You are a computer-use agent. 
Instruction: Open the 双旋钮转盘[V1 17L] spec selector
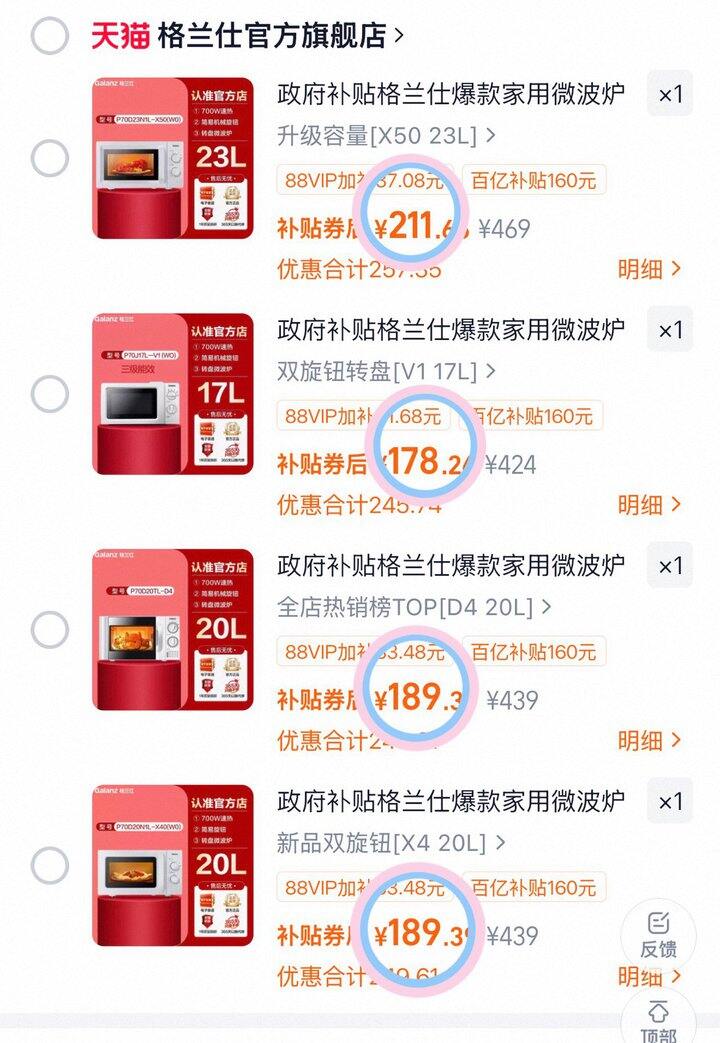coord(380,364)
